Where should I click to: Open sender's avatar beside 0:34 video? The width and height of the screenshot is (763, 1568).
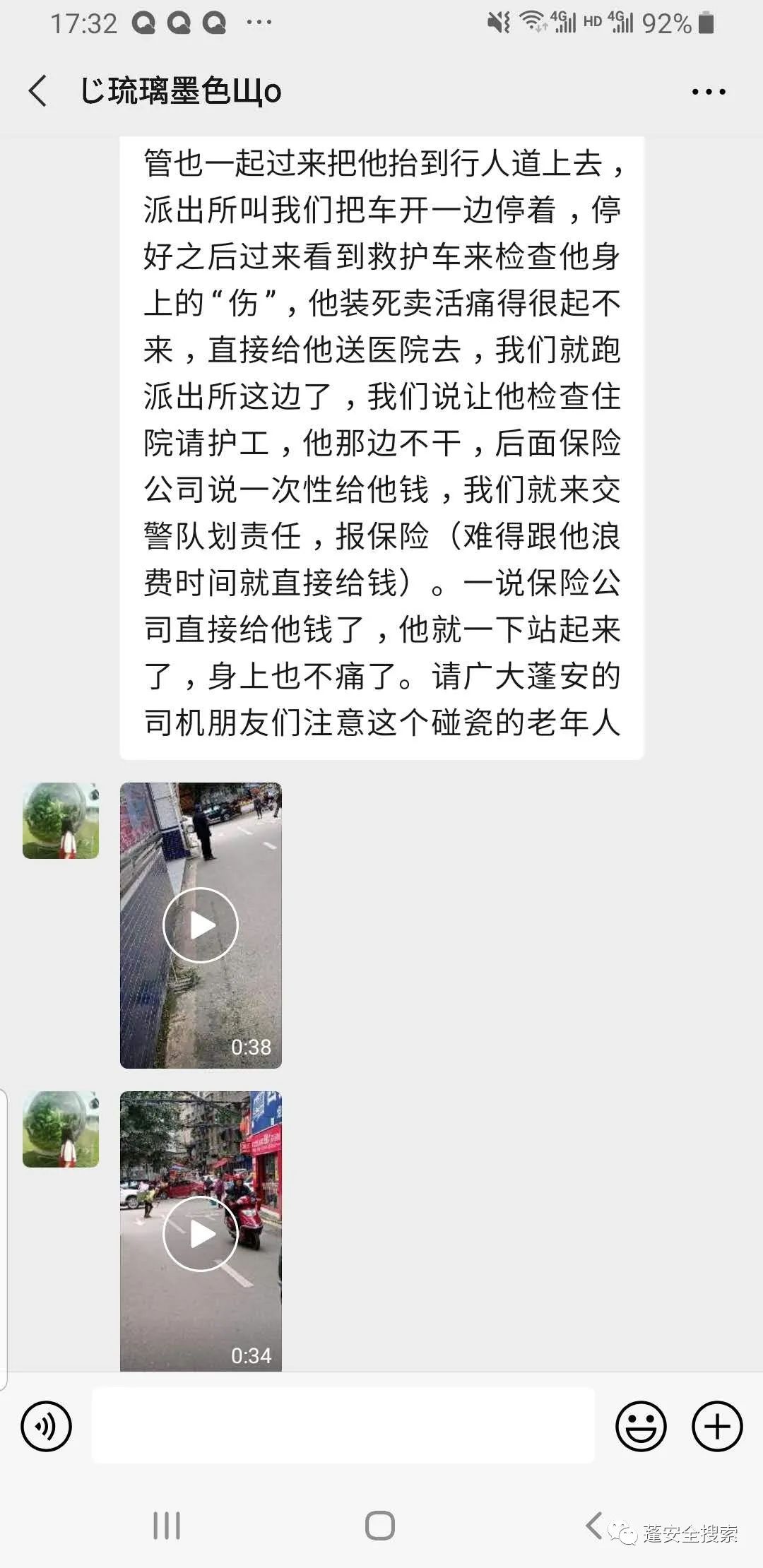[61, 1129]
